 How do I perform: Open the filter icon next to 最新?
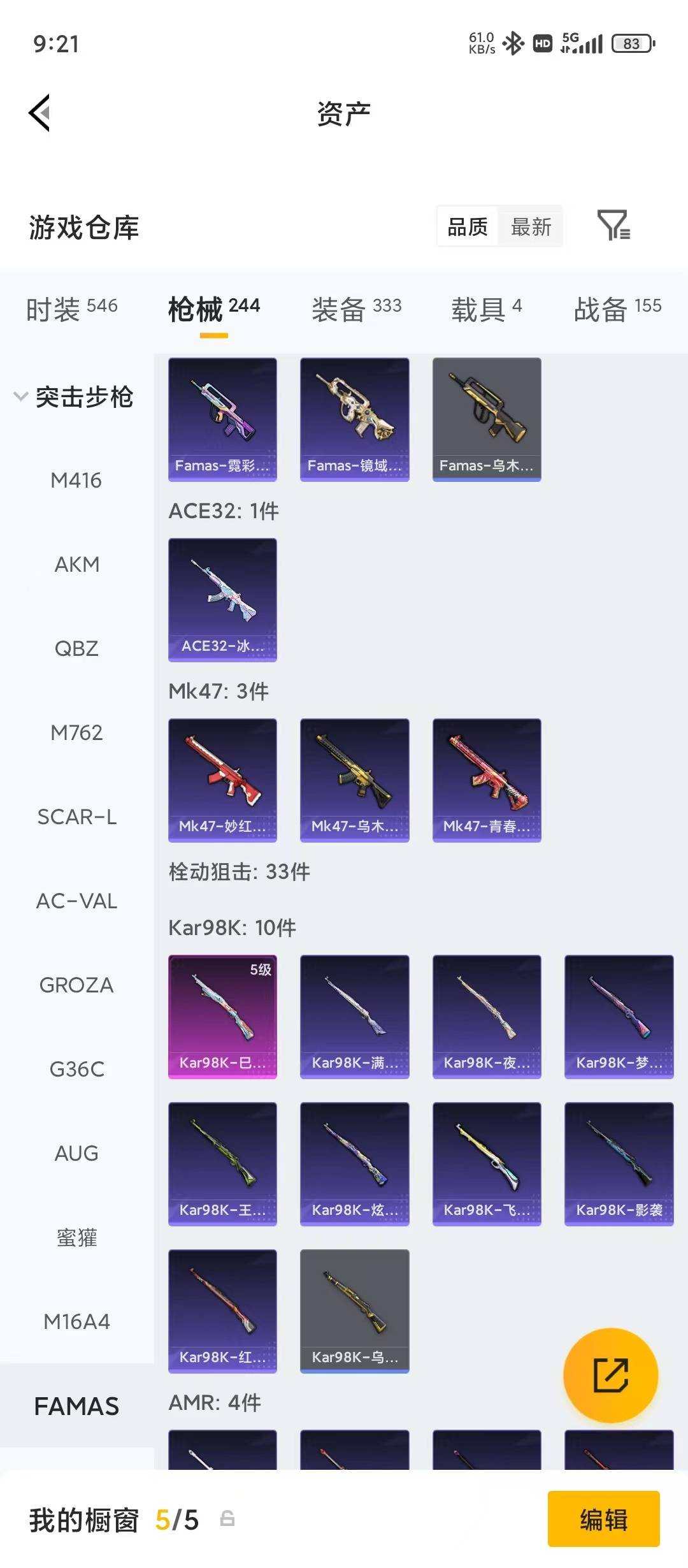(x=613, y=226)
